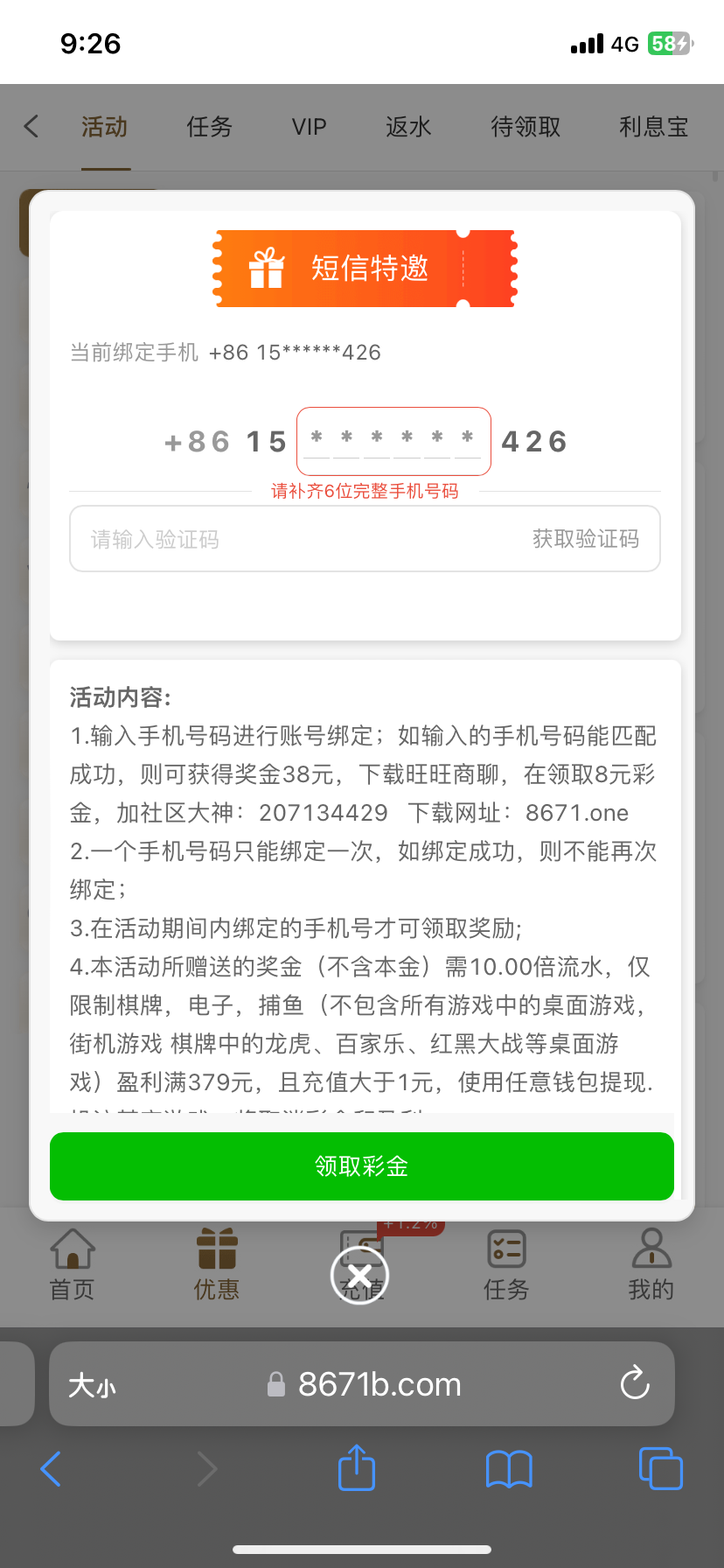
Task: Open the Safari tabs overview icon
Action: [661, 1469]
